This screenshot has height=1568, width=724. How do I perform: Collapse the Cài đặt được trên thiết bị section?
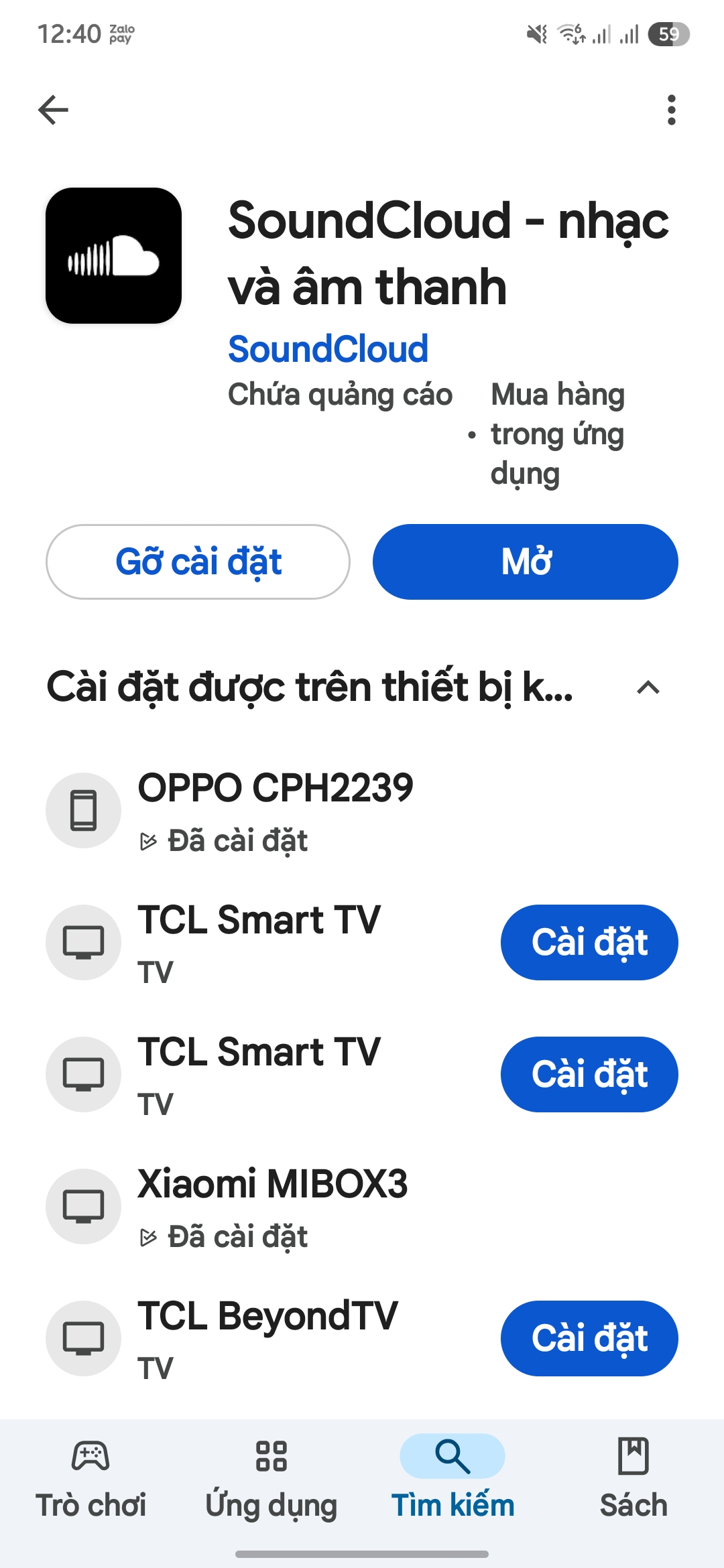tap(648, 688)
